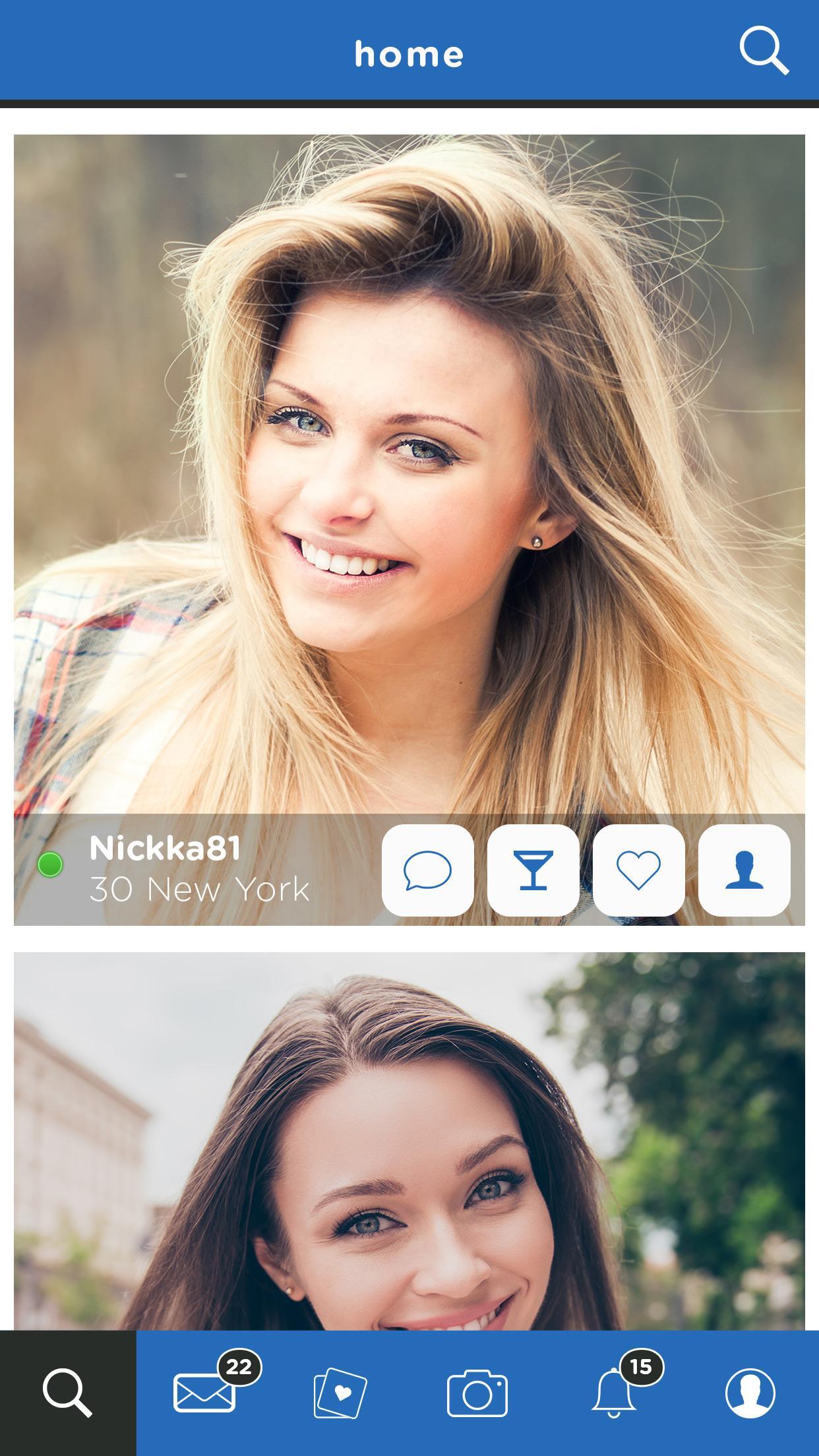Switch to the search tab in bottom bar
The width and height of the screenshot is (819, 1456).
68,1393
